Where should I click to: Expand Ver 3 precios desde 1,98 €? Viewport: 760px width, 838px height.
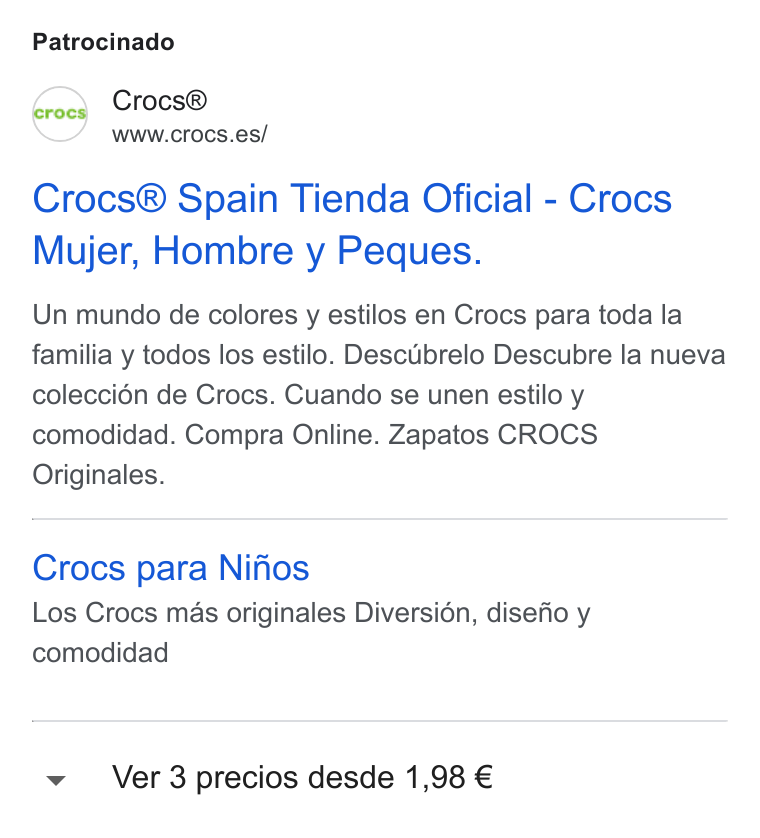pos(379,778)
